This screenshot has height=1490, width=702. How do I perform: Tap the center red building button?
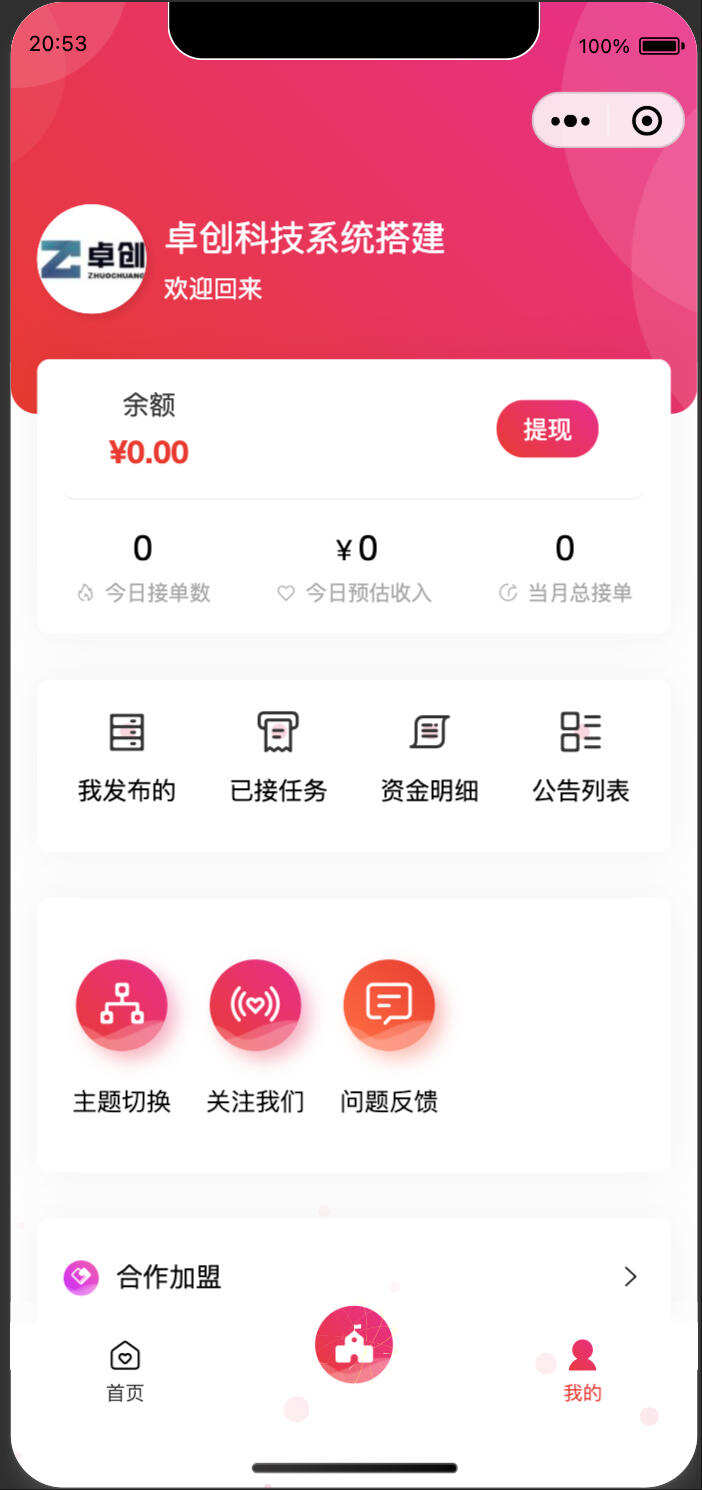[x=353, y=1344]
